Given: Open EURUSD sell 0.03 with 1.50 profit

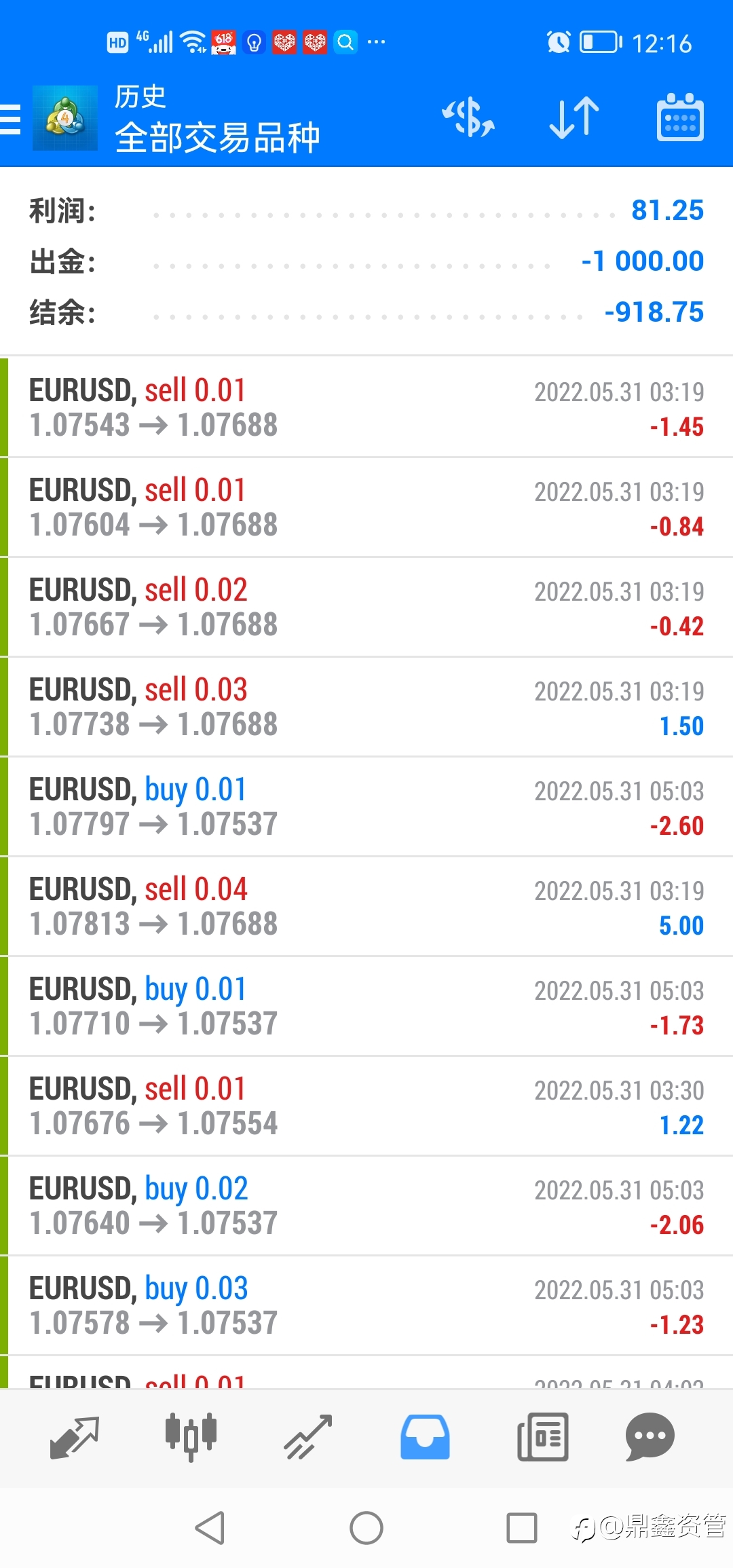Looking at the screenshot, I should pos(366,707).
